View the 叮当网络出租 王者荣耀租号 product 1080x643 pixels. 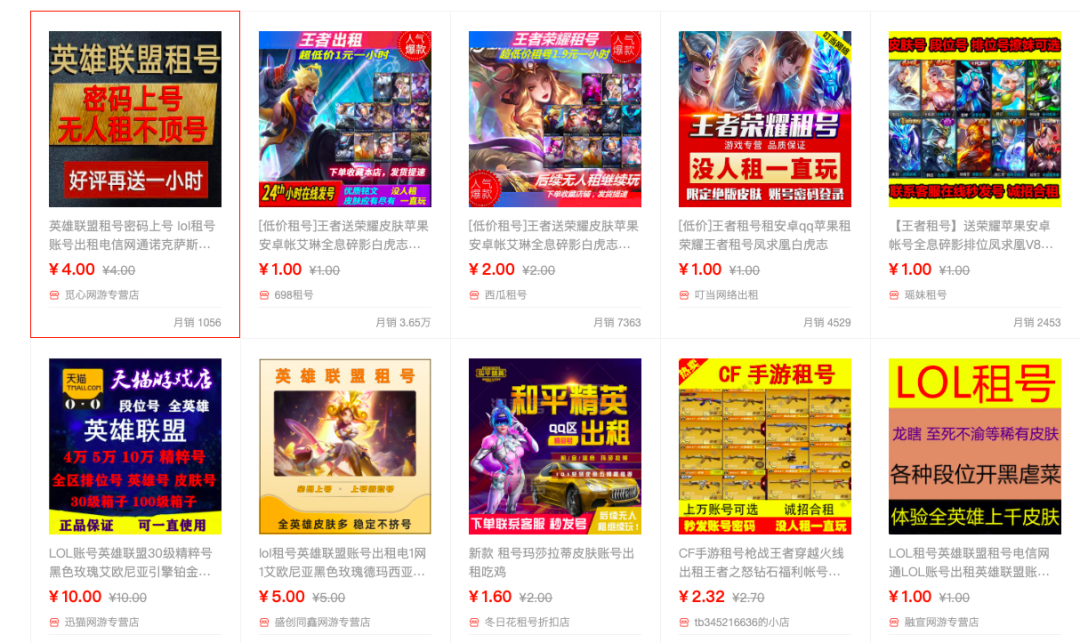click(765, 119)
